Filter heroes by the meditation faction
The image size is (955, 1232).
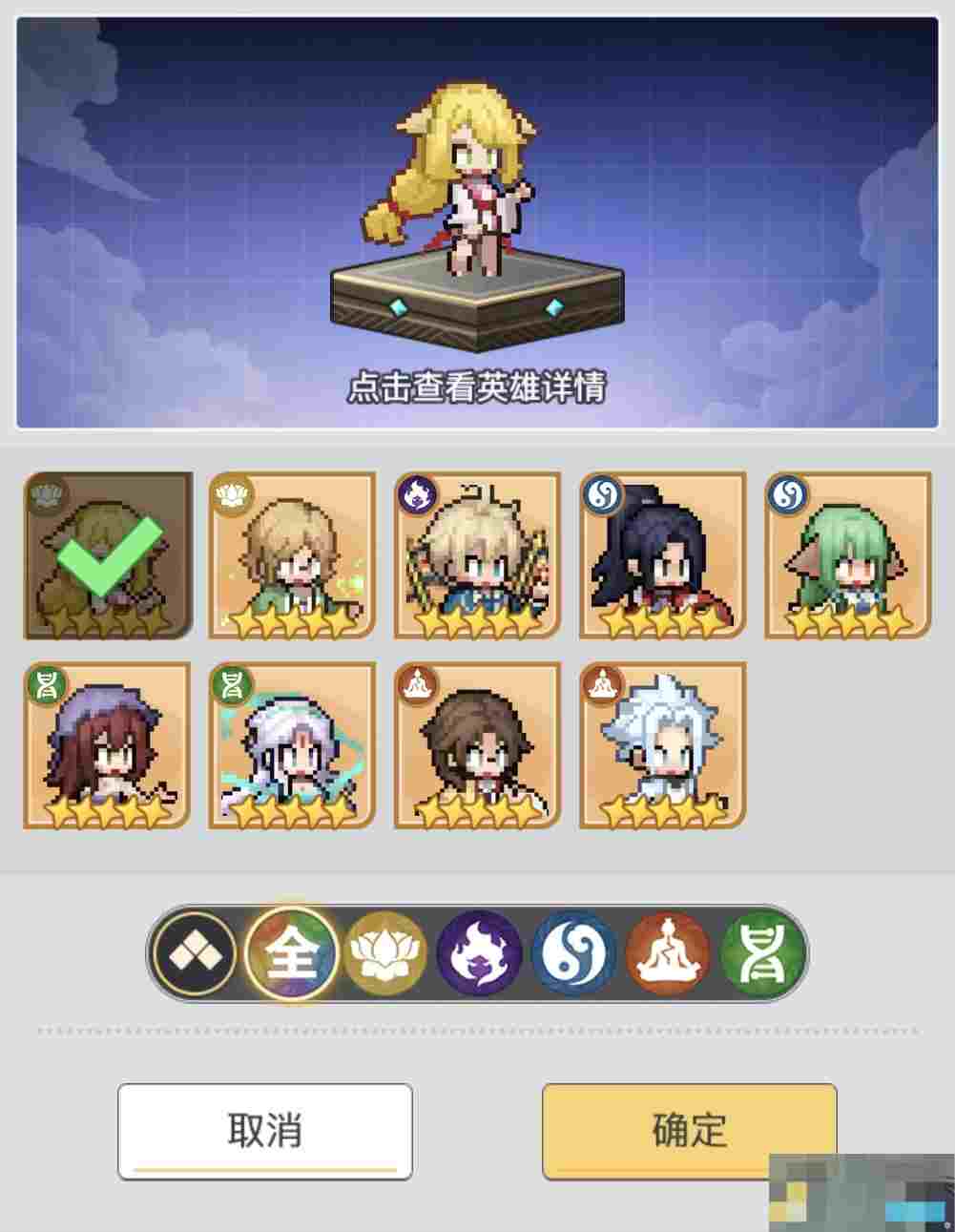(x=668, y=952)
